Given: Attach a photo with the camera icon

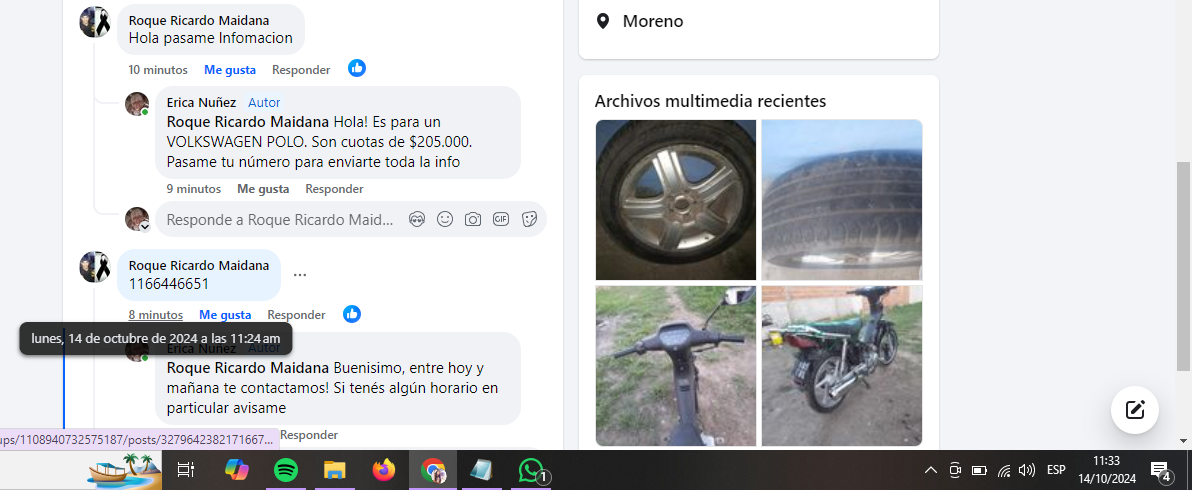Looking at the screenshot, I should pos(473,220).
